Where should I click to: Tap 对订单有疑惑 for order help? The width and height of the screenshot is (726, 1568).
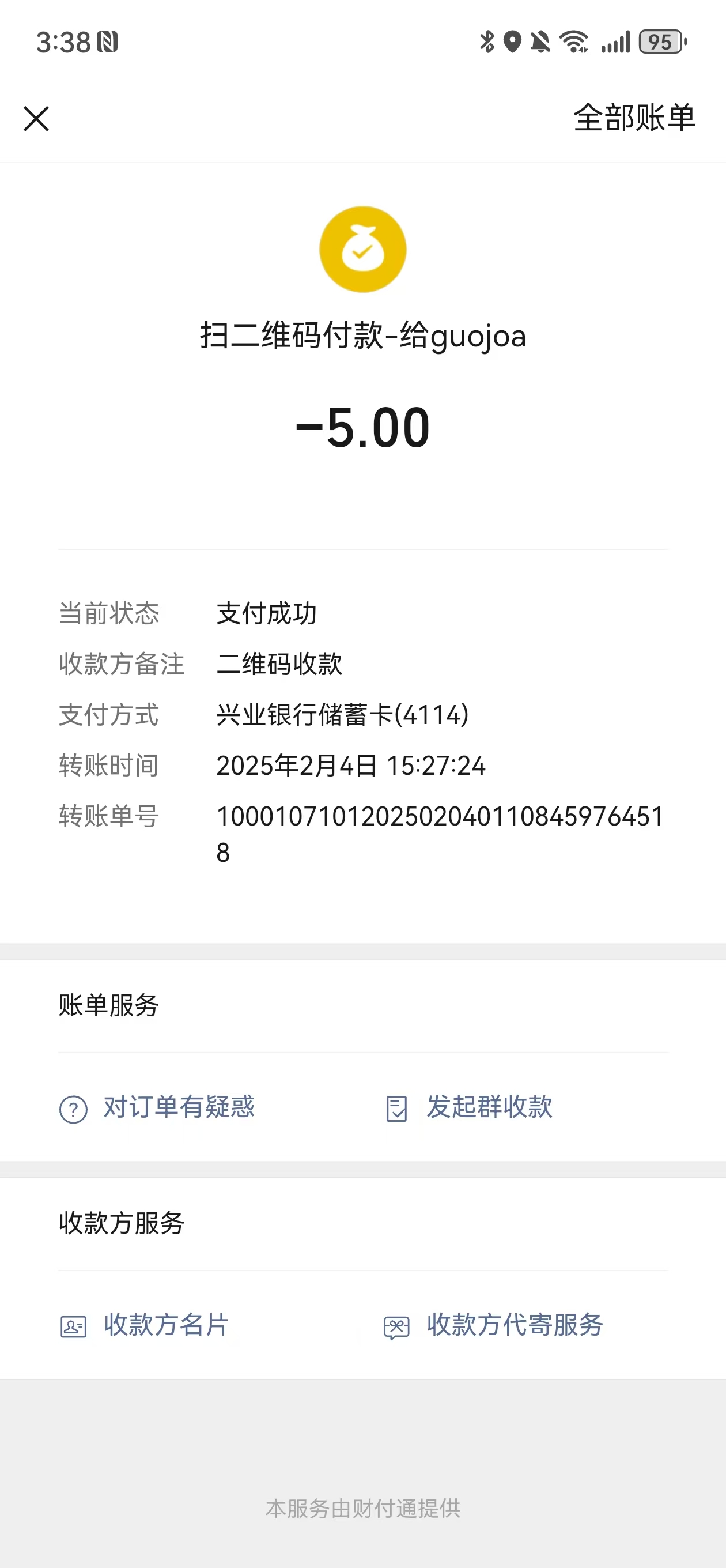157,1107
